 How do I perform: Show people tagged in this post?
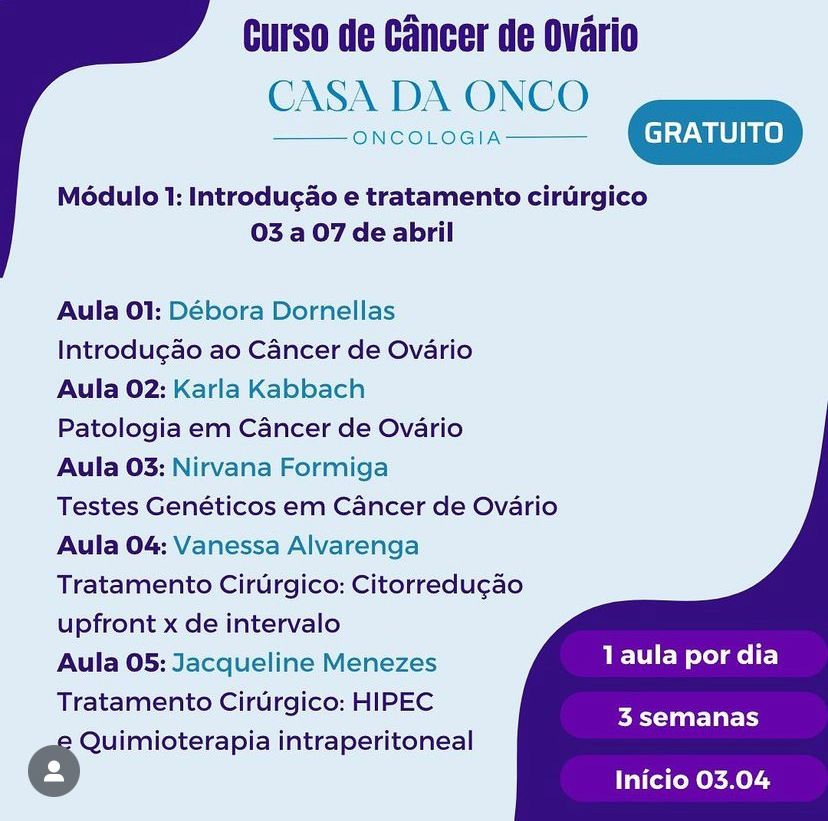54,771
